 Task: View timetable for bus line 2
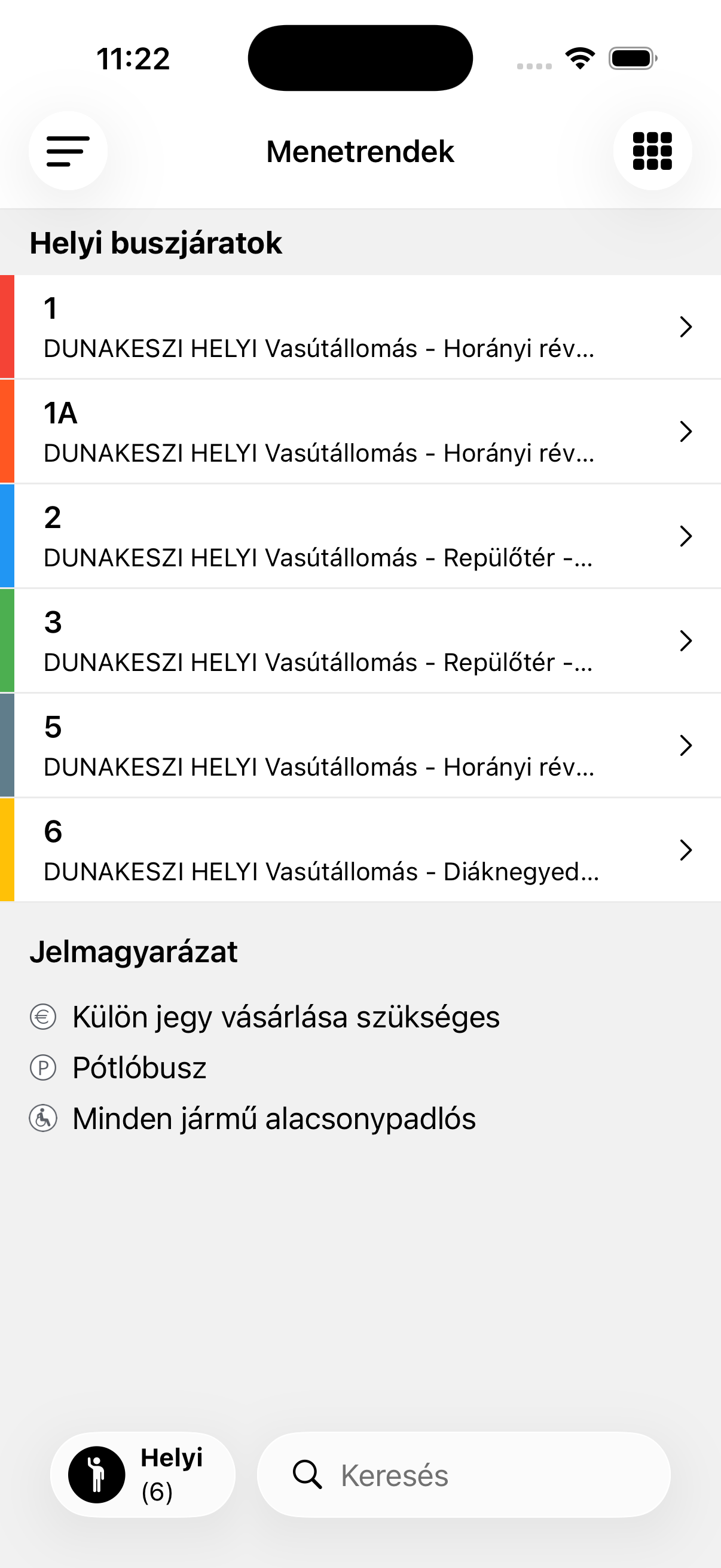point(360,536)
